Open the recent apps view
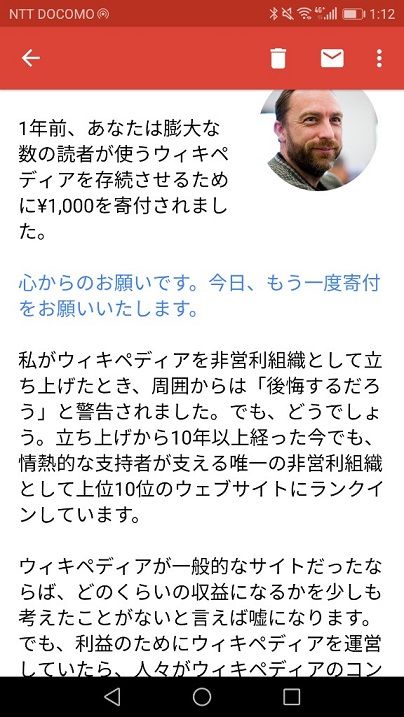Image resolution: width=404 pixels, height=717 pixels. point(292,697)
